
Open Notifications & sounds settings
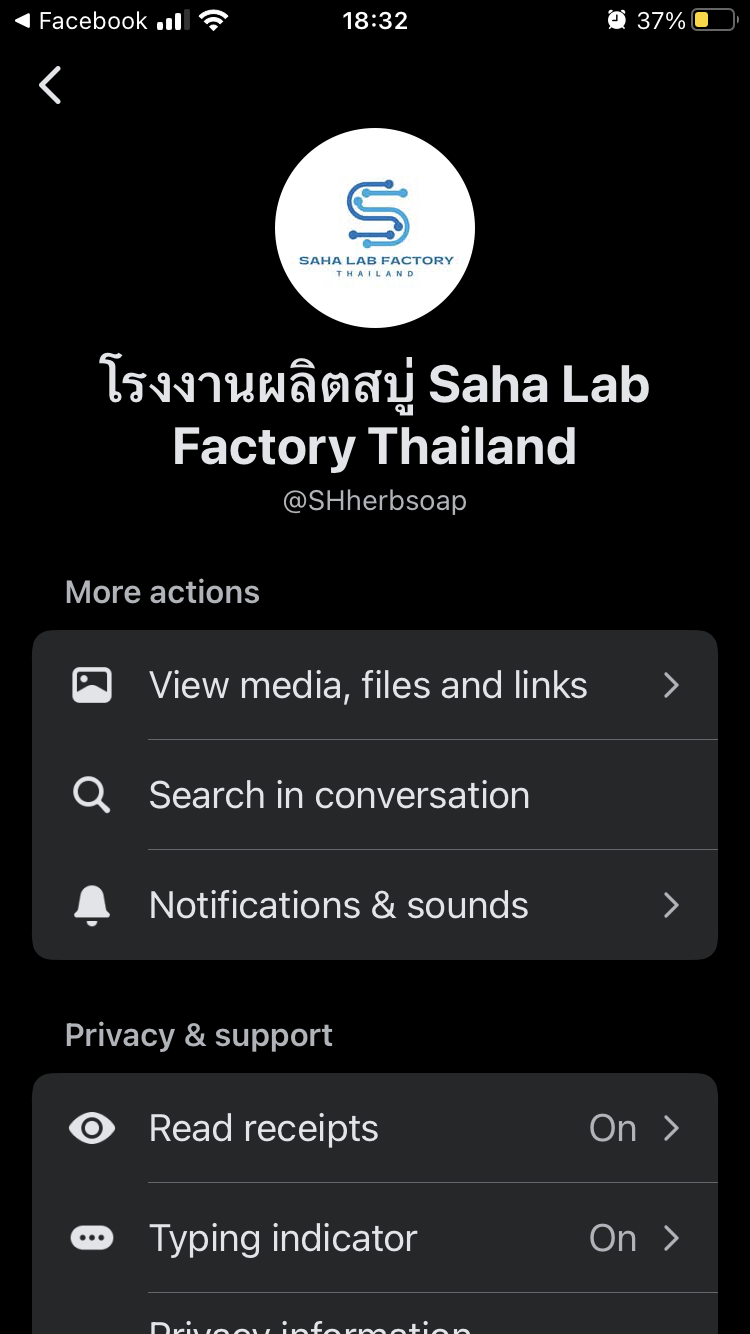(375, 906)
